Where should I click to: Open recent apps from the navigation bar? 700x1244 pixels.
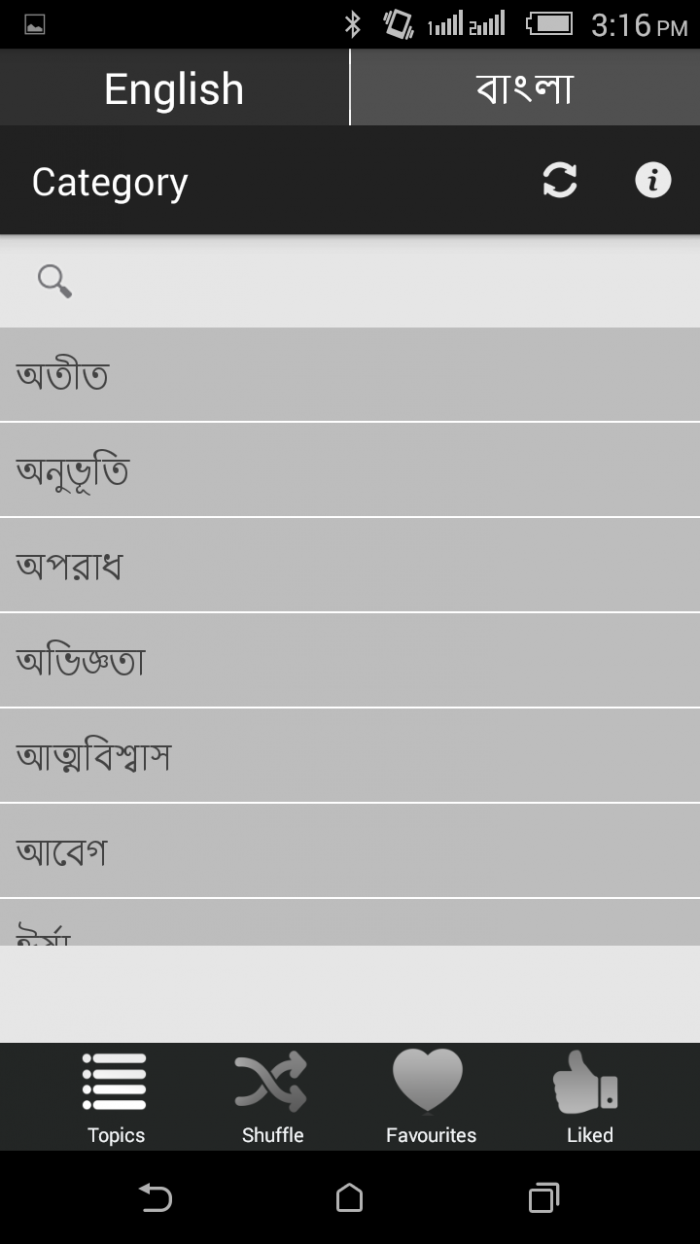click(x=543, y=1198)
